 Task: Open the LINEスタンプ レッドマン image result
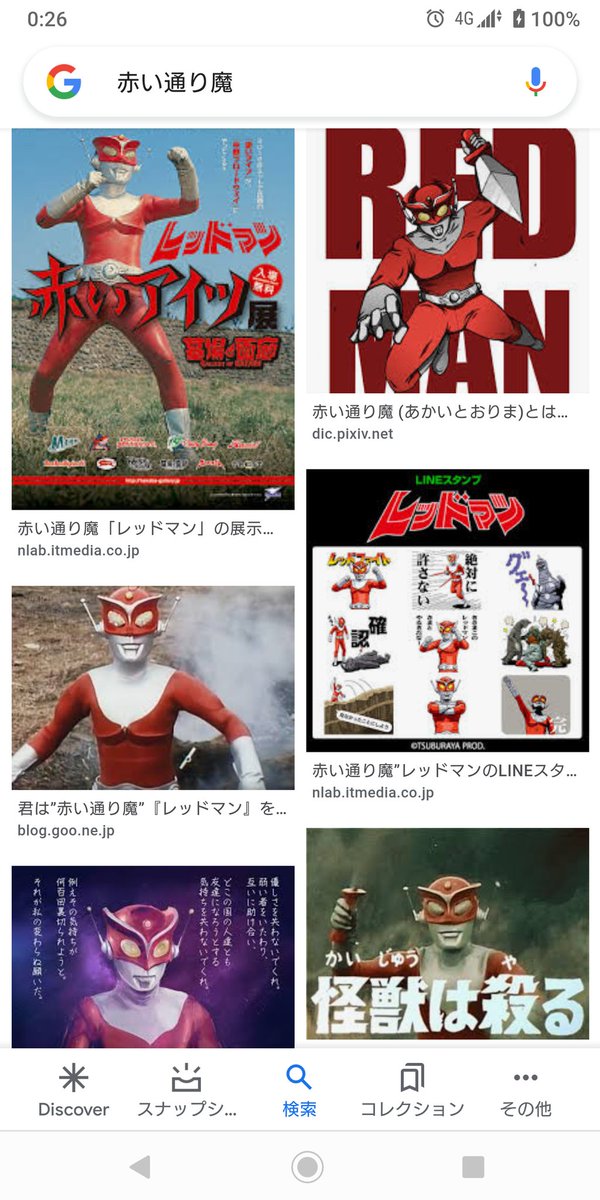tap(445, 610)
